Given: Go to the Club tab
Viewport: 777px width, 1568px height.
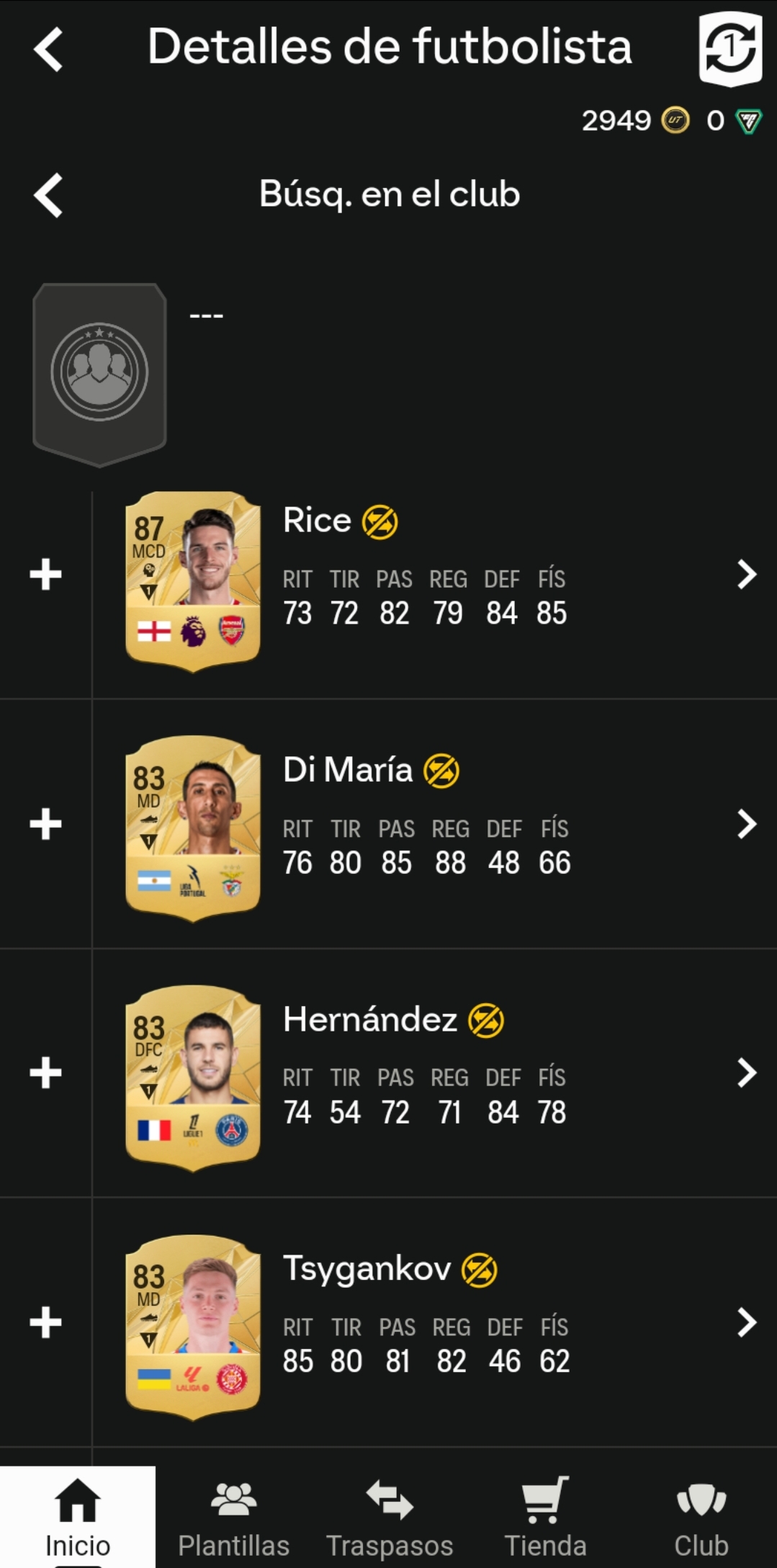Looking at the screenshot, I should [701, 1517].
